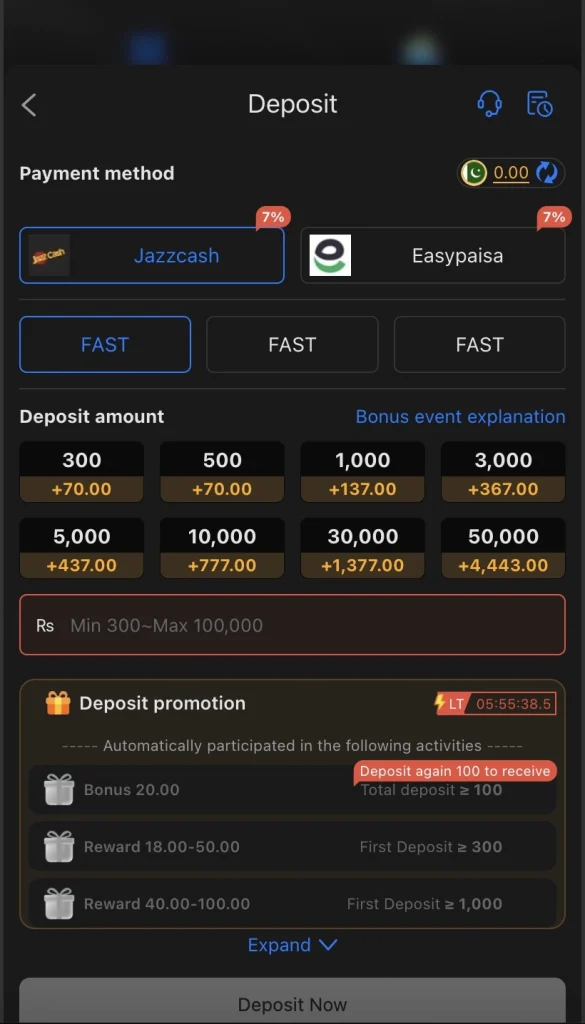Choose the 5,000 deposit amount
Image resolution: width=585 pixels, height=1024 pixels.
[82, 549]
